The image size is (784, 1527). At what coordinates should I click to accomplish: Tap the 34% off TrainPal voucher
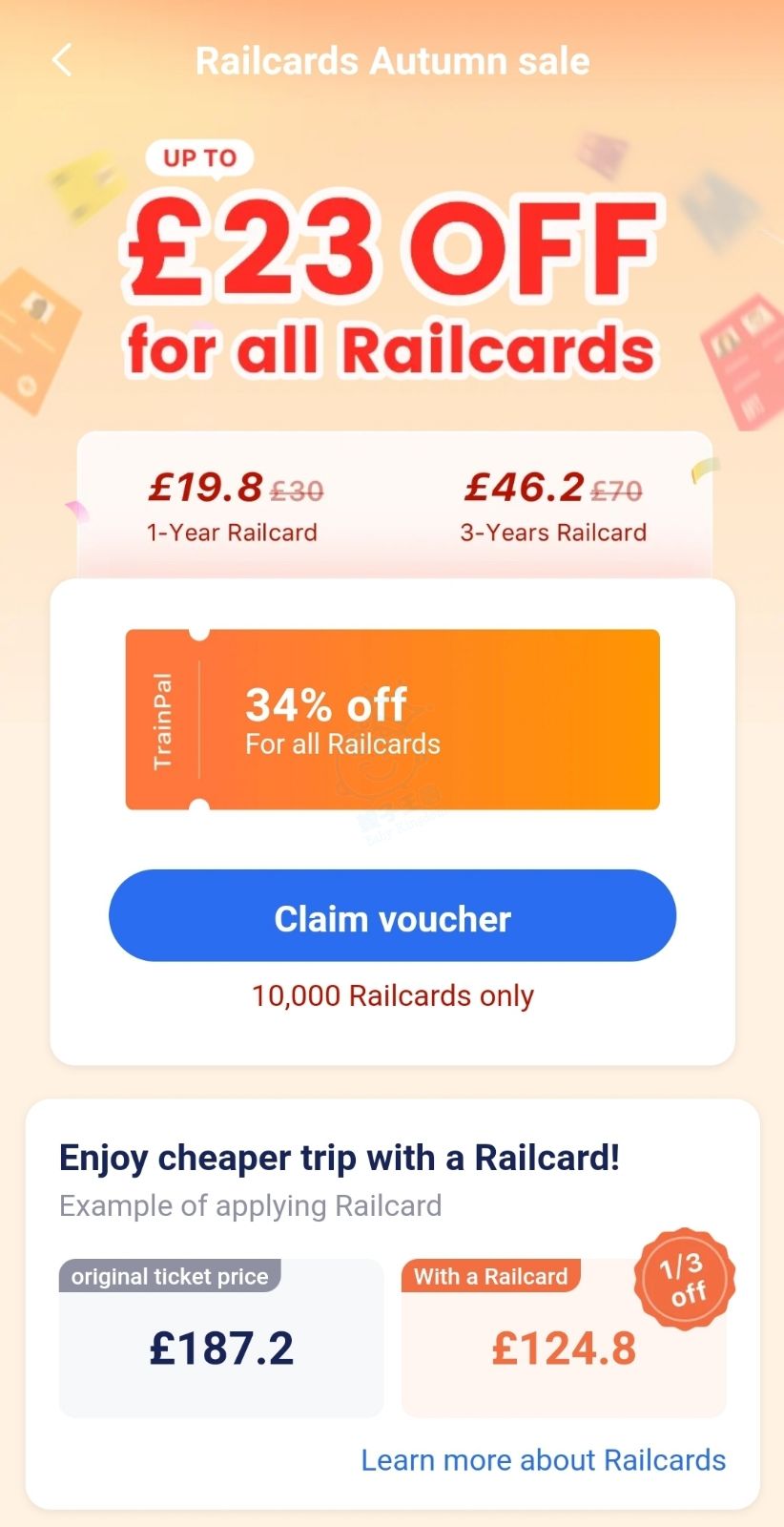pos(392,720)
